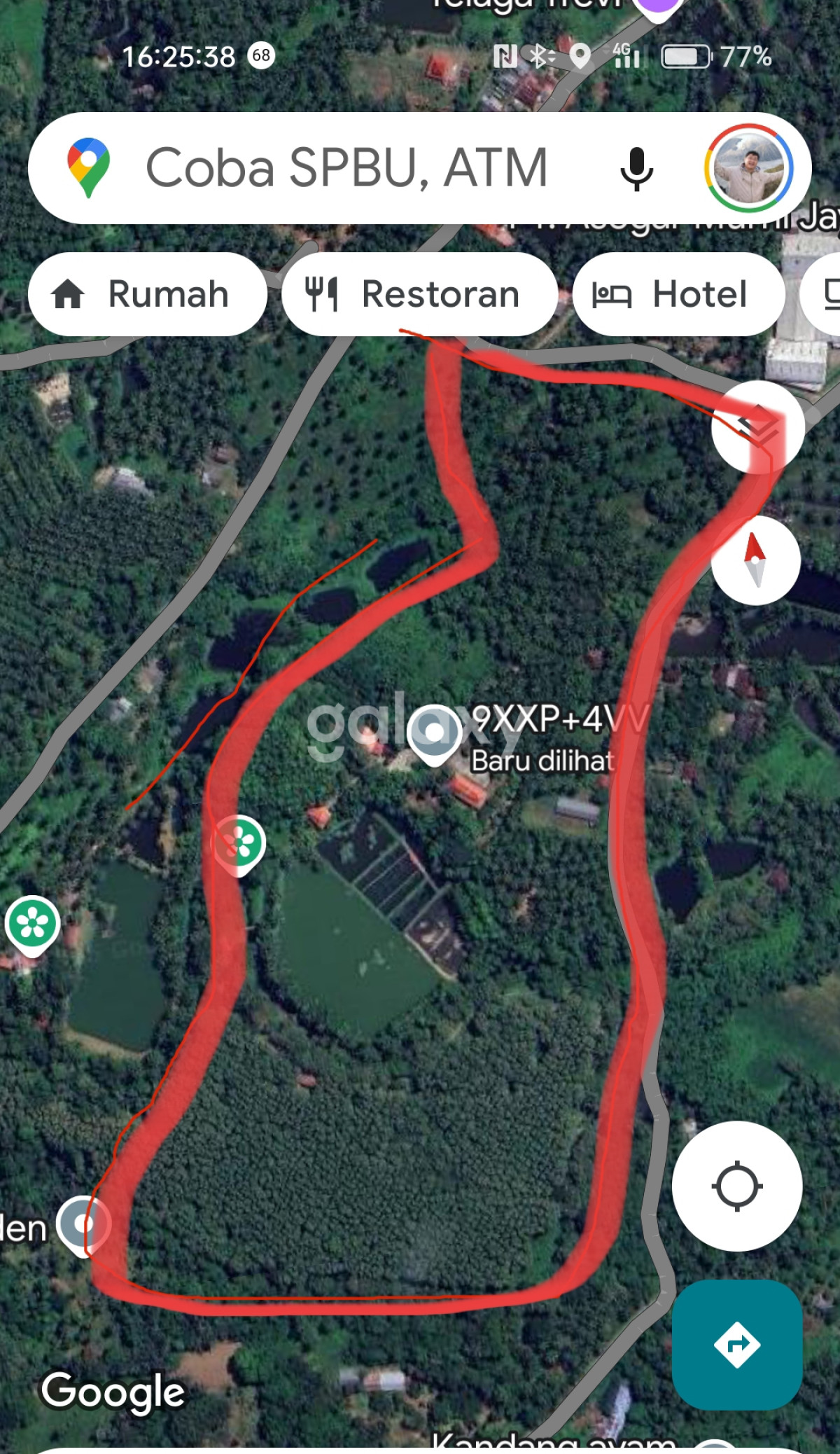Open the map layers button
840x1454 pixels.
click(756, 426)
